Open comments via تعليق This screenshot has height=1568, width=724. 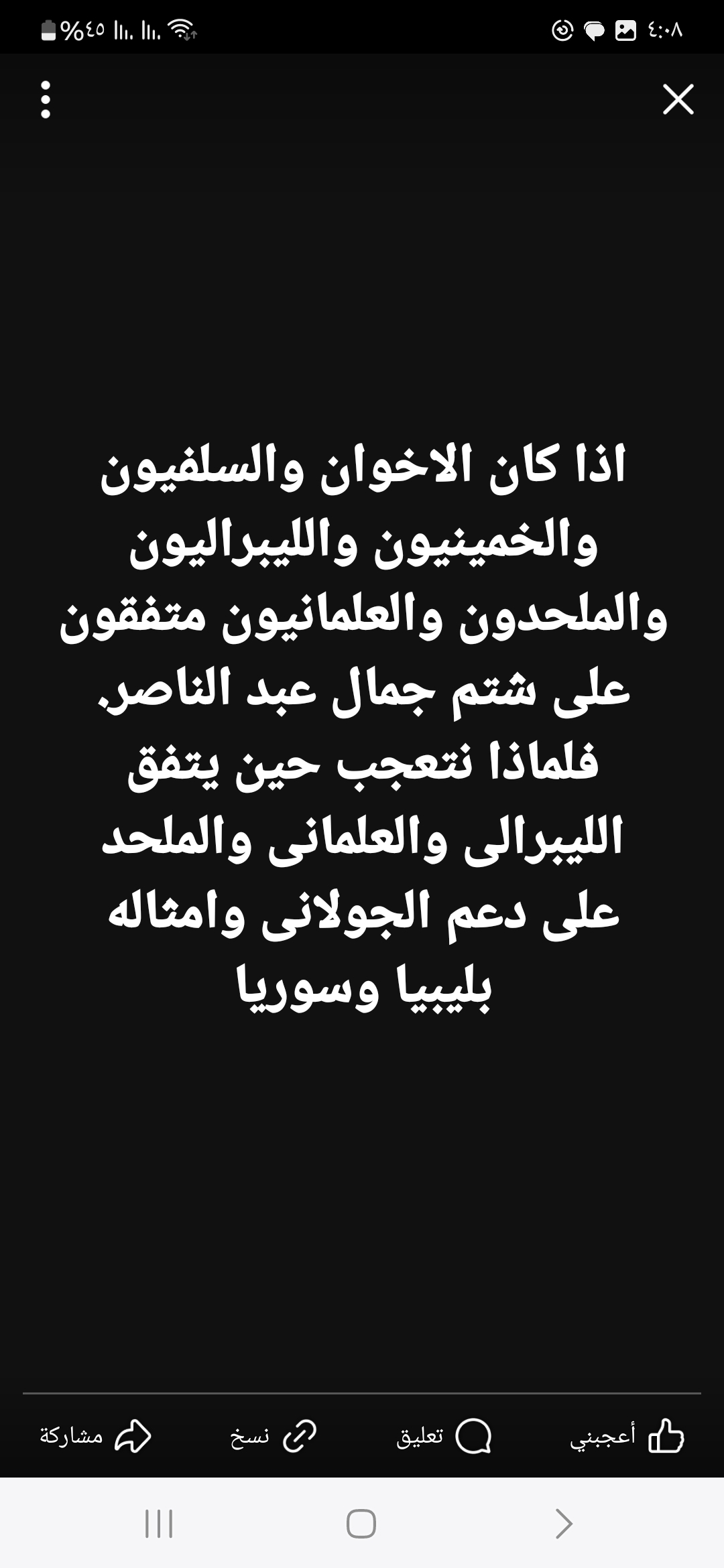pos(444,1437)
